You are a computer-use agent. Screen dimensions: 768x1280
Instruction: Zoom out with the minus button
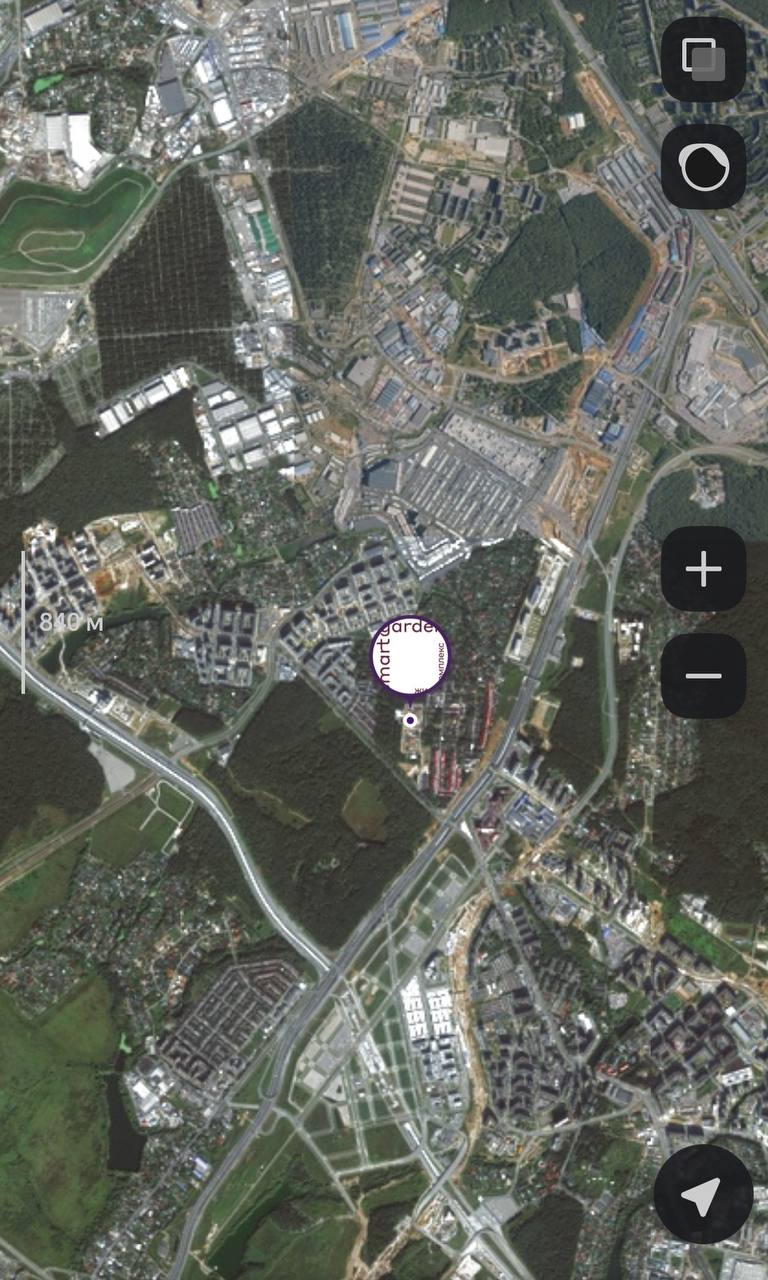click(x=703, y=676)
